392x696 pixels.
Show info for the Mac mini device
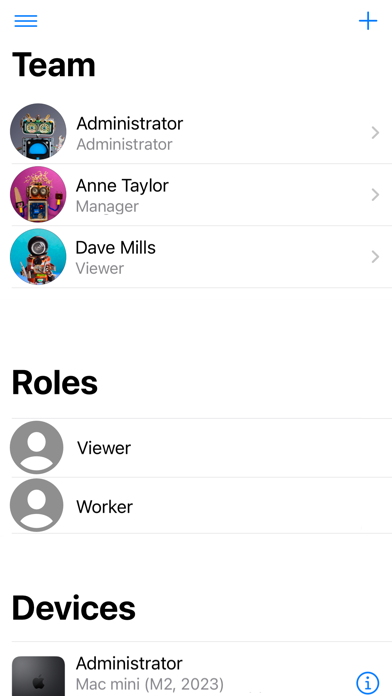click(x=368, y=682)
